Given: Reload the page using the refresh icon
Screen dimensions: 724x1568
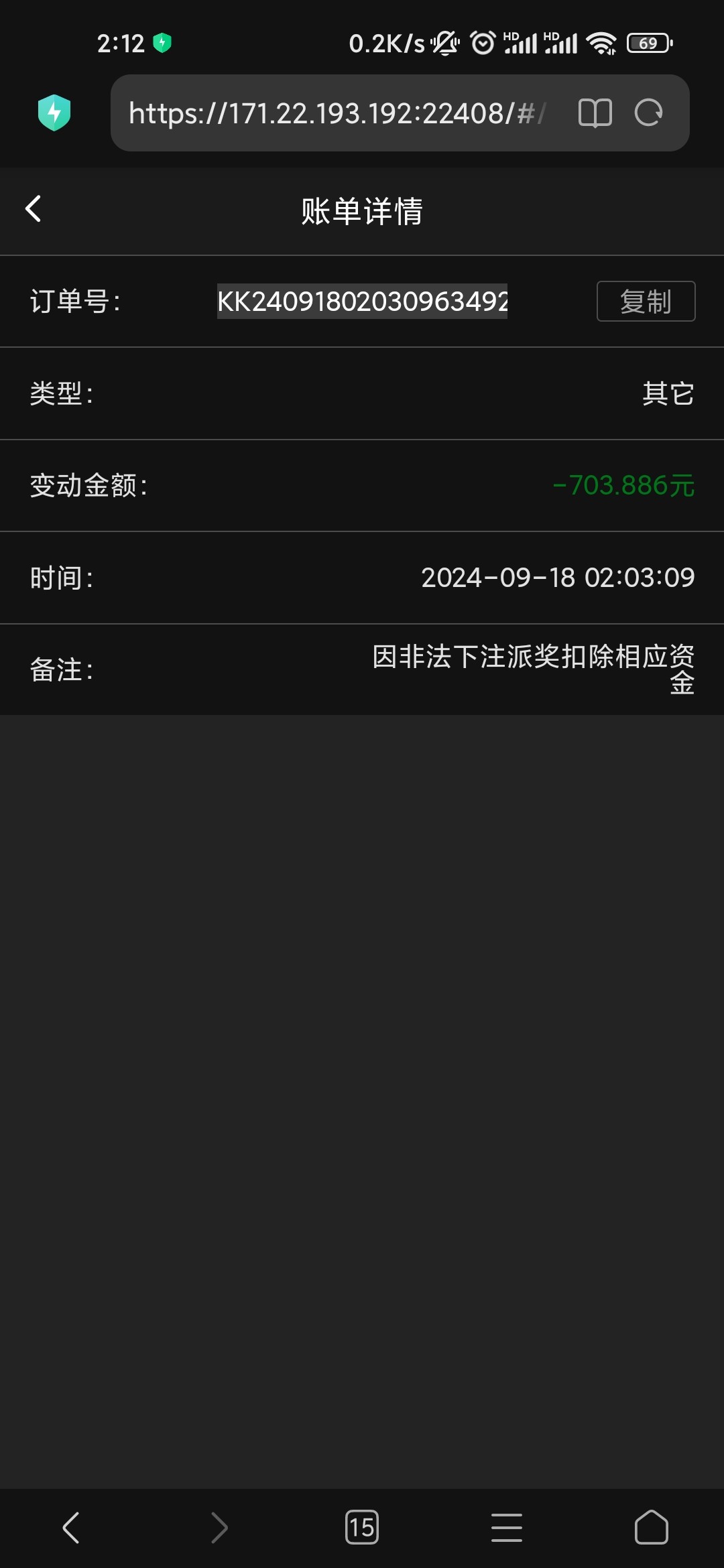Looking at the screenshot, I should [x=648, y=113].
